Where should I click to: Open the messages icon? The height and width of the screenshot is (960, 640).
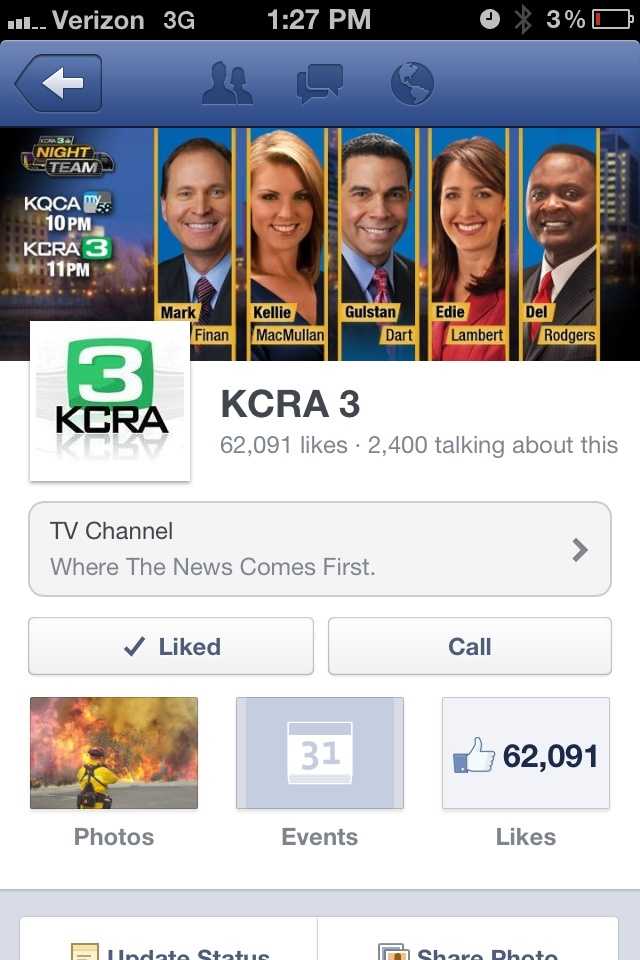[x=320, y=84]
